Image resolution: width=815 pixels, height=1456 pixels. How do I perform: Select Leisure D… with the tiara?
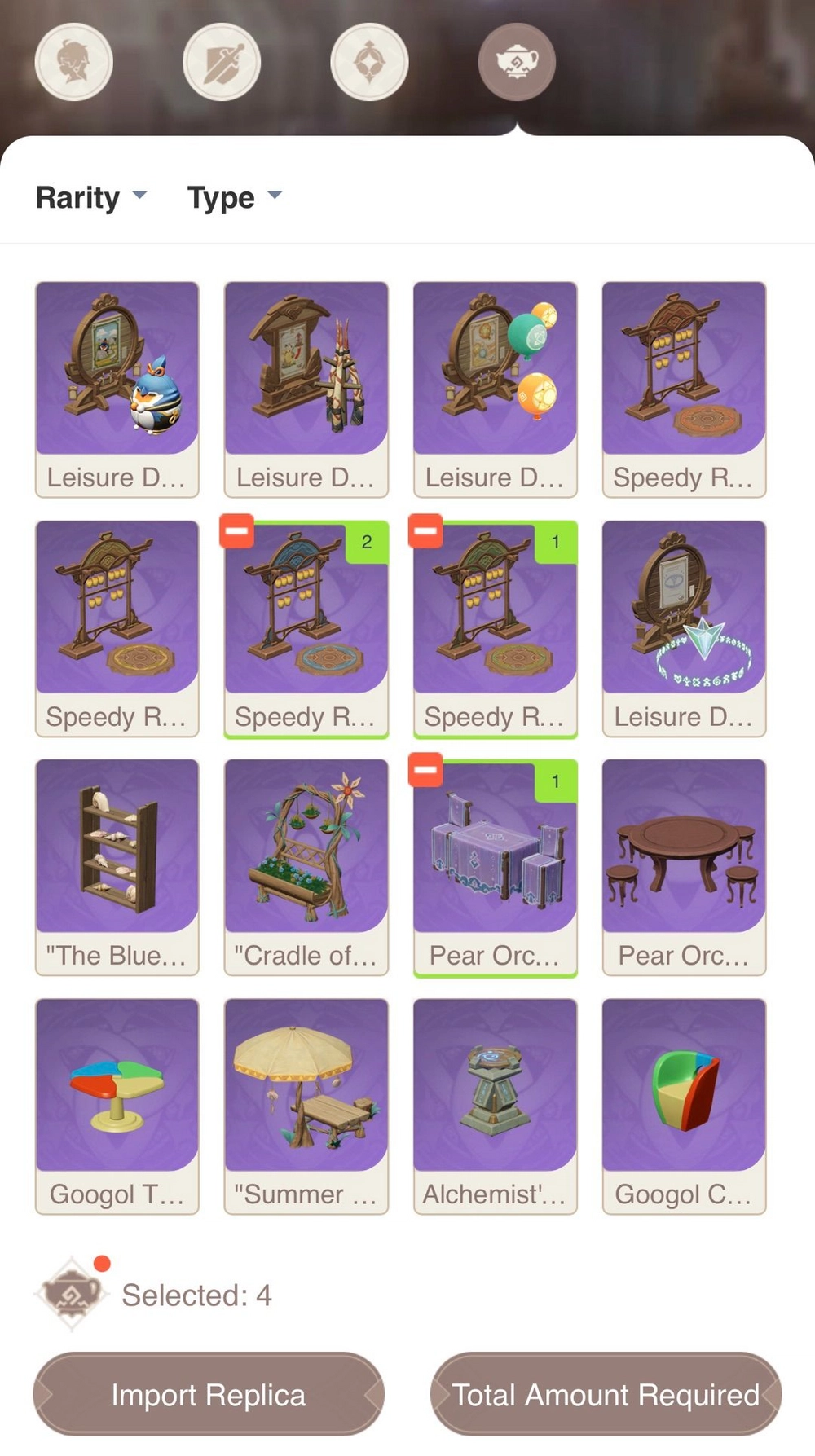[685, 627]
